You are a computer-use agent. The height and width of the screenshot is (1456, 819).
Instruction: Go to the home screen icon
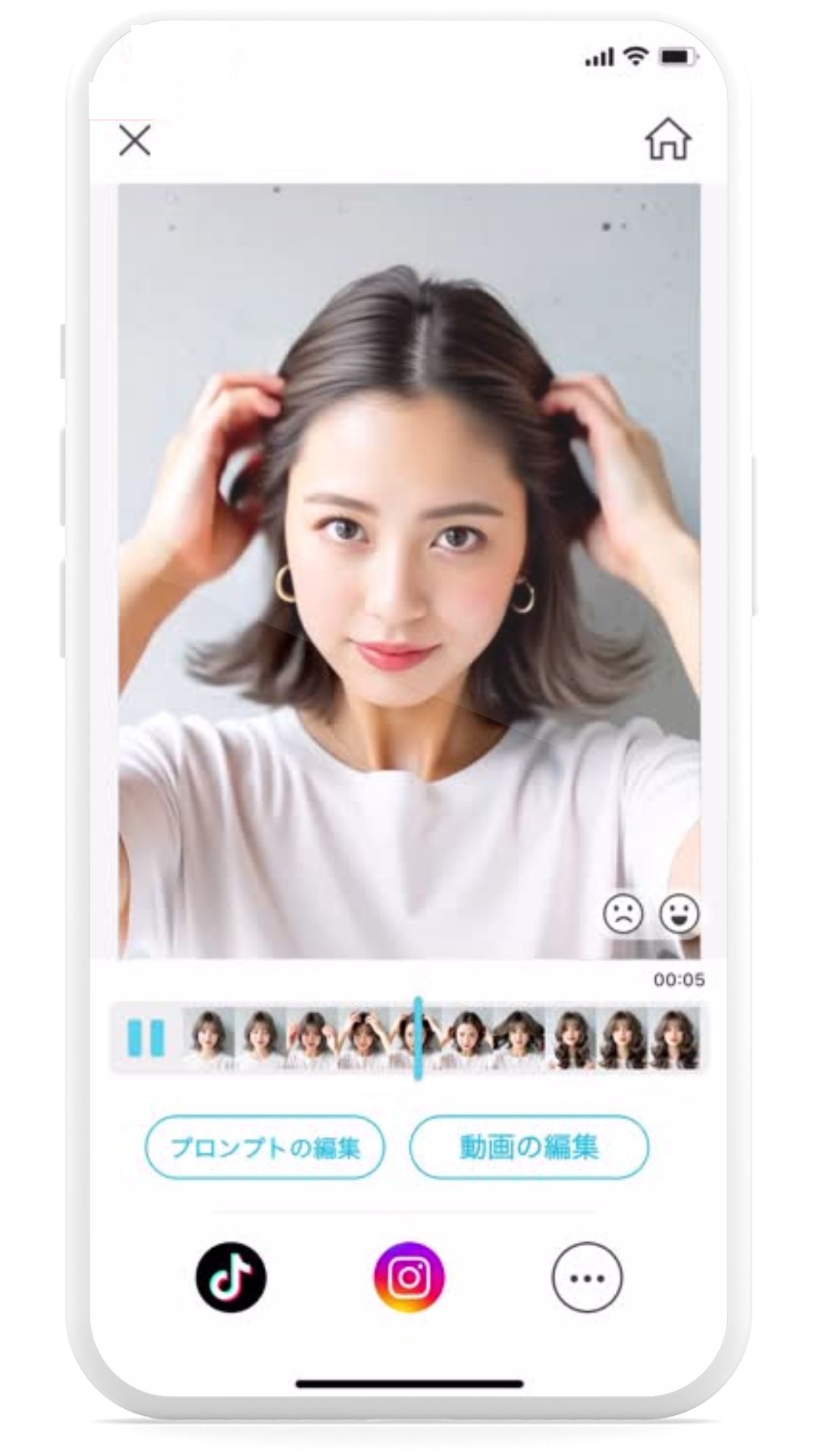click(667, 139)
